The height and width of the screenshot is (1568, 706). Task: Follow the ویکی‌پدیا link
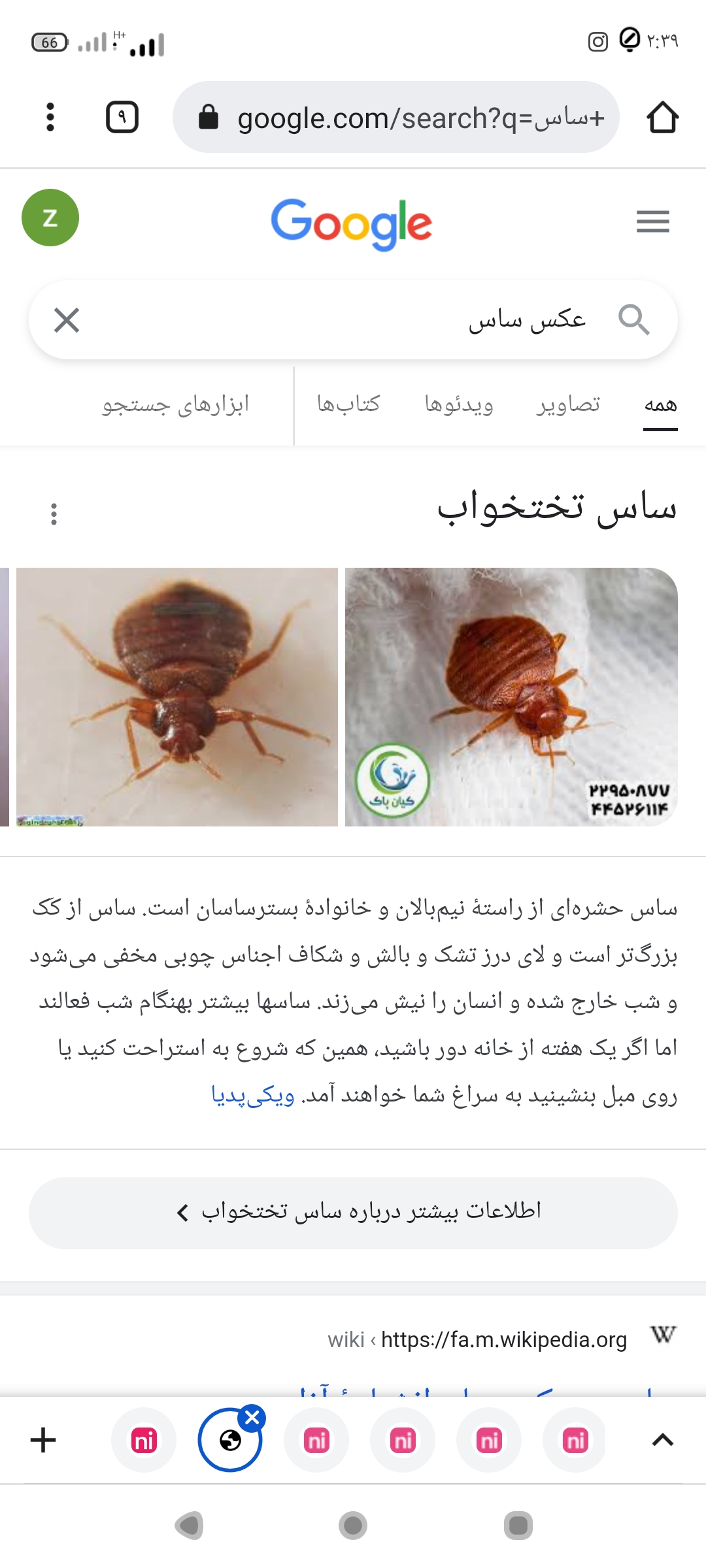coord(253,1095)
